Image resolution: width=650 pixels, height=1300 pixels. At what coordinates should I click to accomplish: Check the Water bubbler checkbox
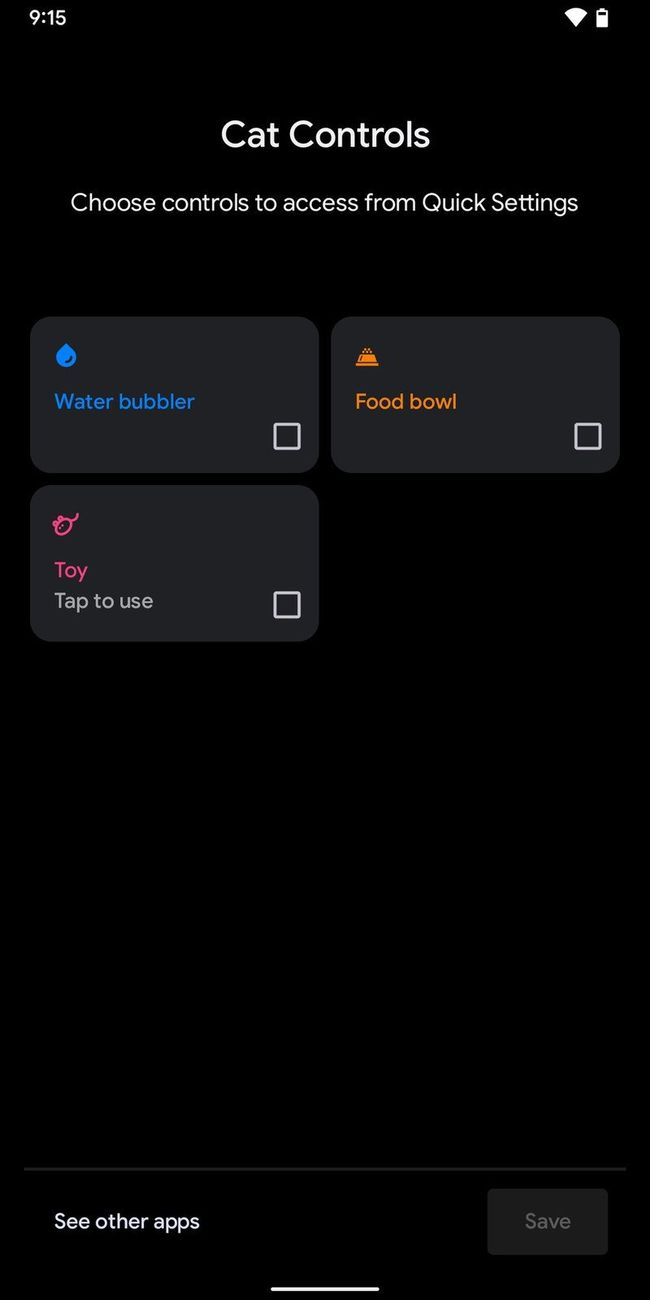click(287, 436)
